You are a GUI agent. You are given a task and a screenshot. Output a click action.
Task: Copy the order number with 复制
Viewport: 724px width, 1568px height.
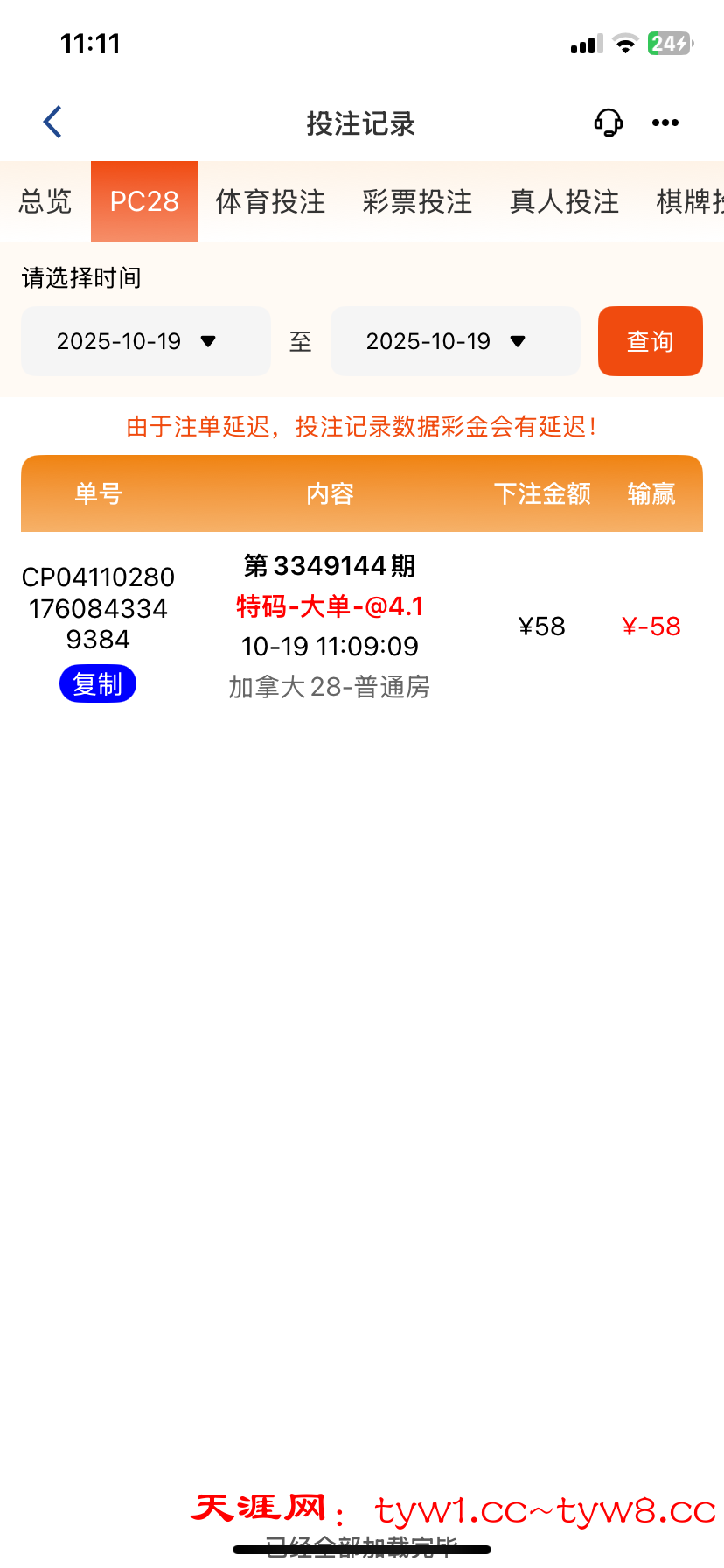point(98,684)
